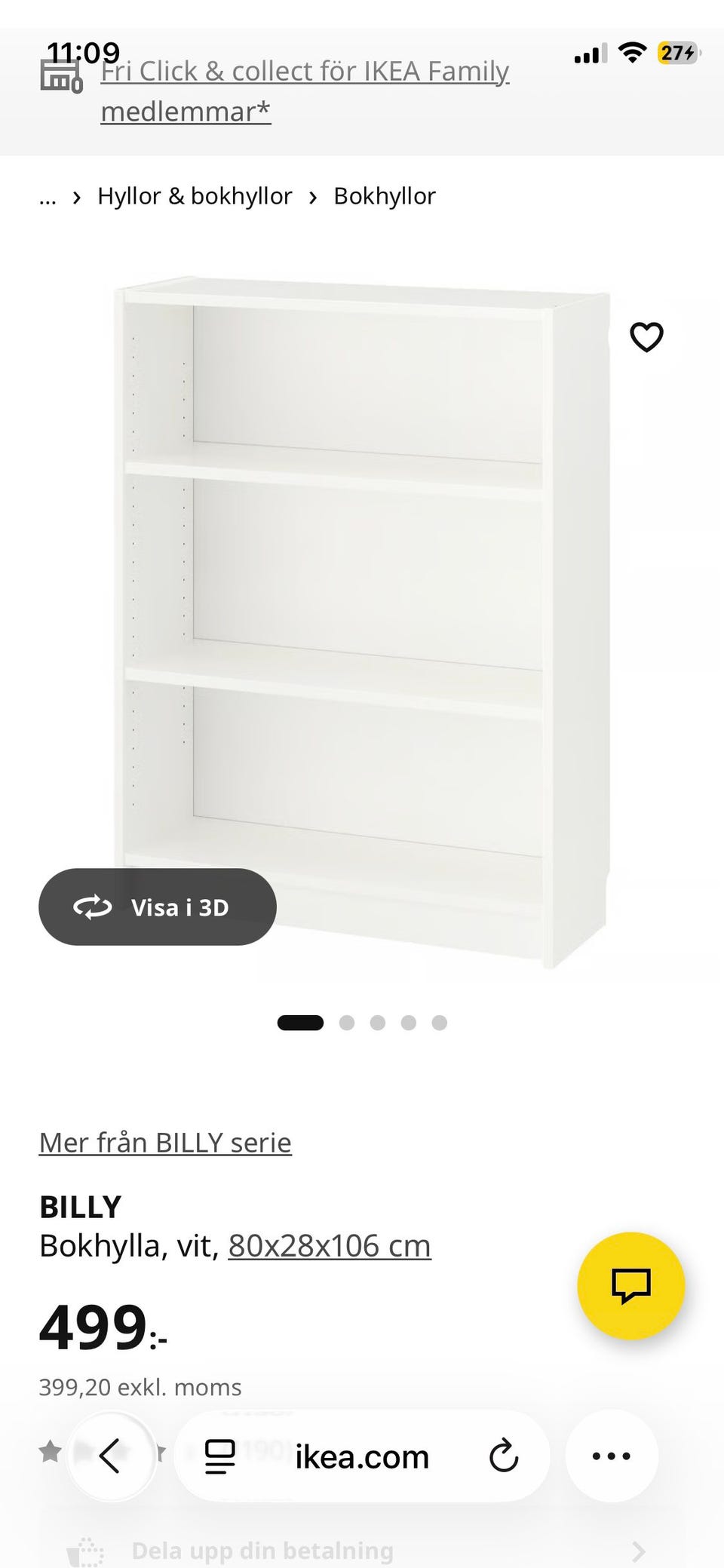
Task: Add BILLY bookcase to favorites
Action: pyautogui.click(x=646, y=337)
